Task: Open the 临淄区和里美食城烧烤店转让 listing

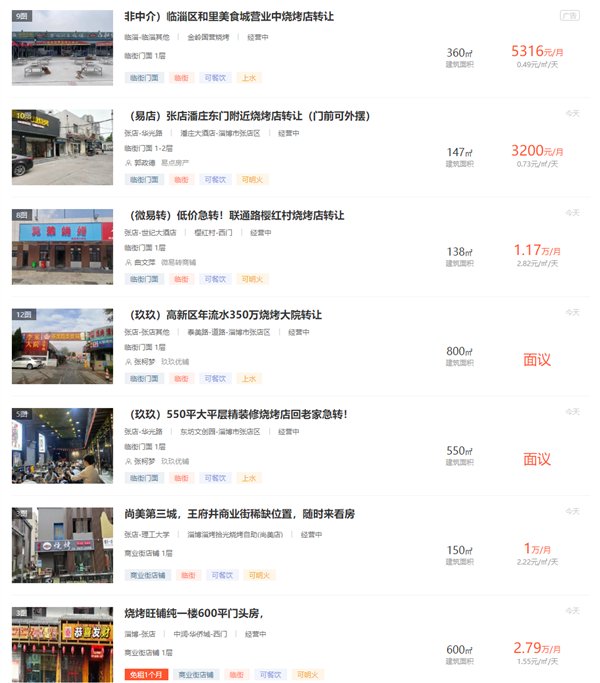Action: 229,17
